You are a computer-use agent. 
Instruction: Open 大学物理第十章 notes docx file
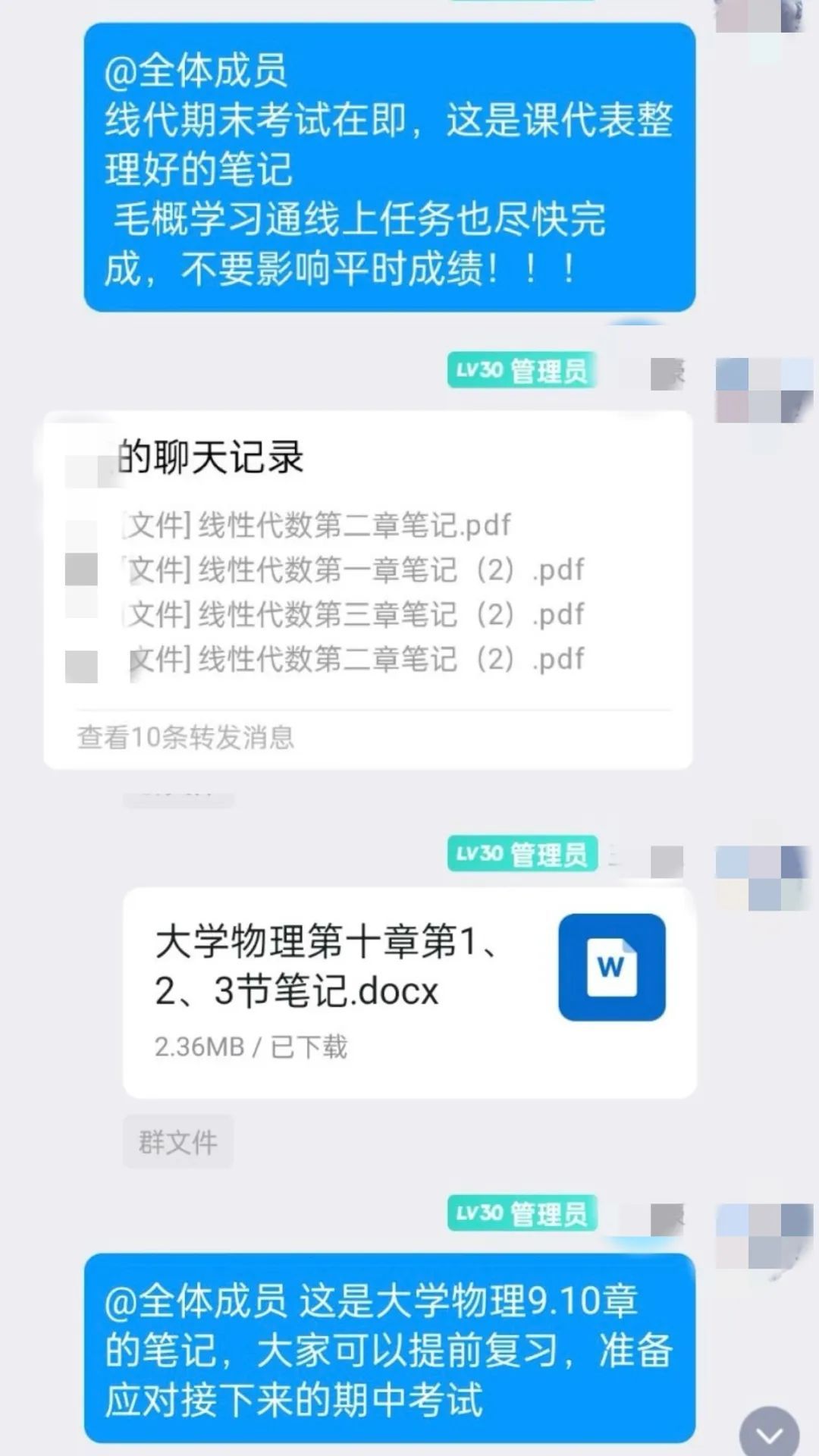409,992
